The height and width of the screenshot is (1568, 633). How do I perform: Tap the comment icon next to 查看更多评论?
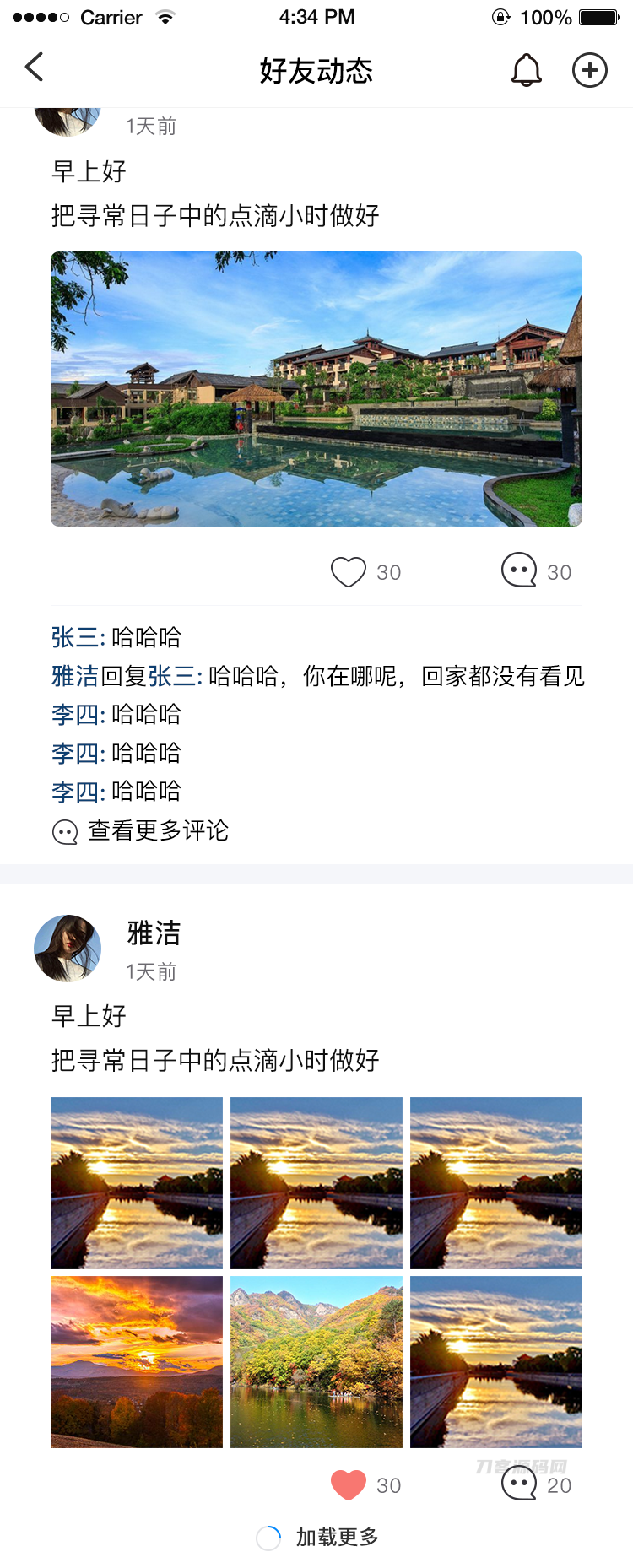(x=64, y=832)
